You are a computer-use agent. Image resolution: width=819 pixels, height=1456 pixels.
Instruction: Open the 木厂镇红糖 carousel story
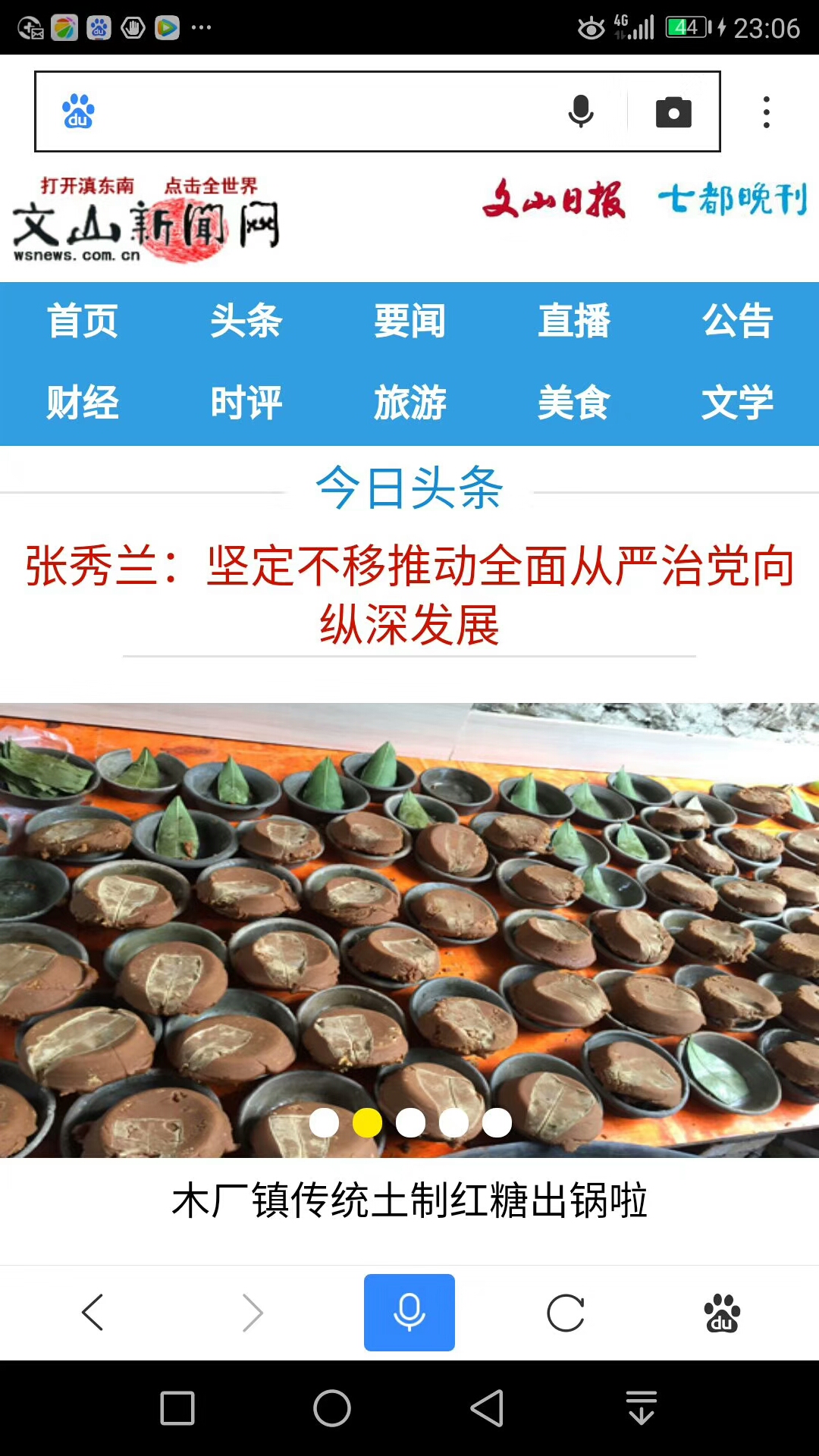[409, 1200]
